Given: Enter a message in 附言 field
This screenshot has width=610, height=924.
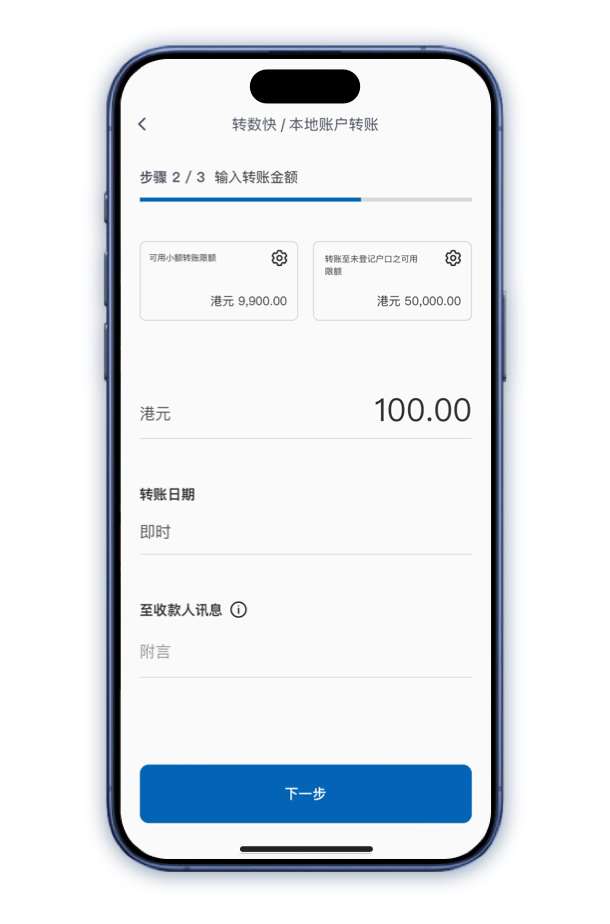Looking at the screenshot, I should tap(305, 652).
